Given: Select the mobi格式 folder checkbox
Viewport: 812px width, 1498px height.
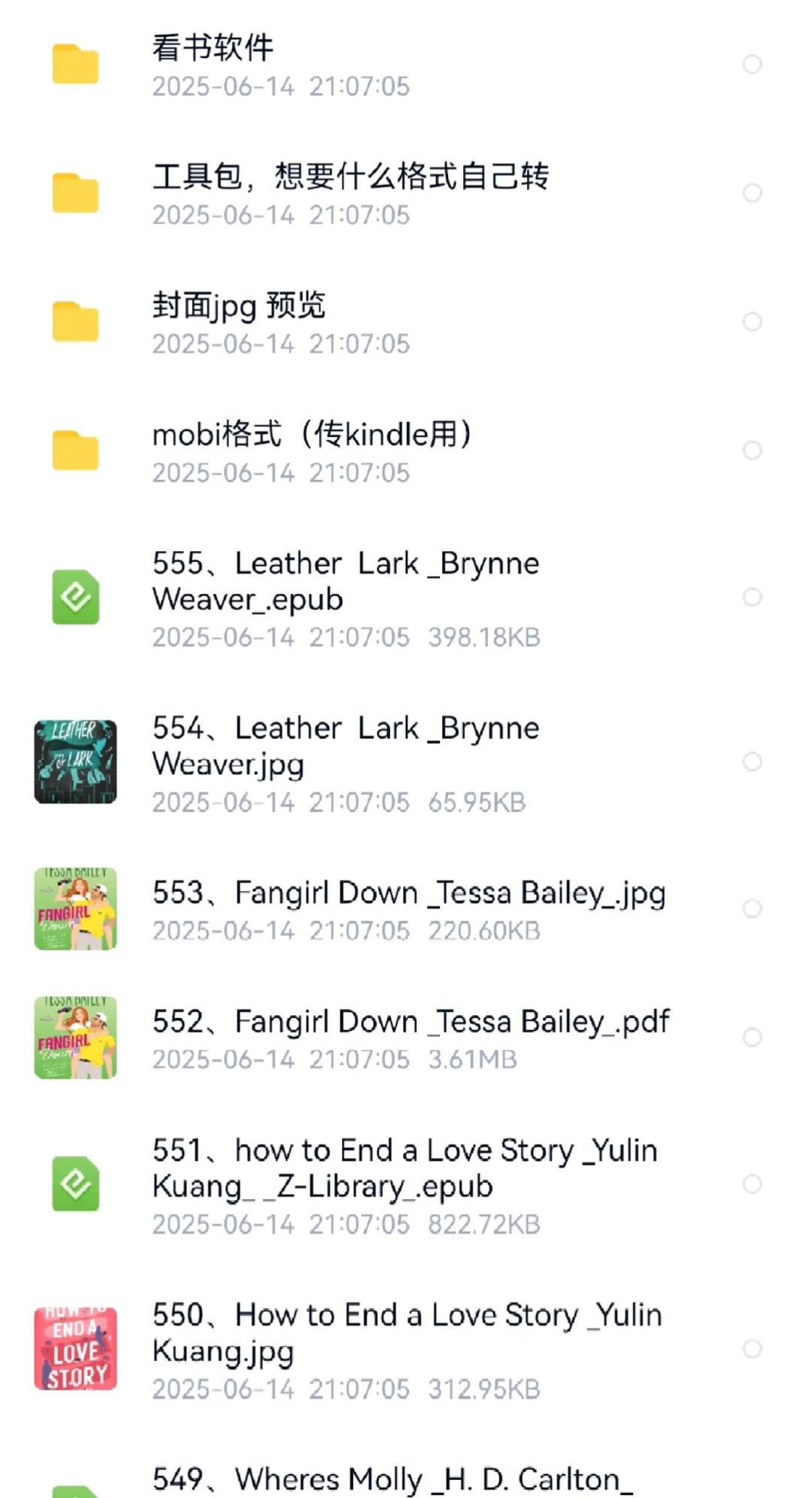Looking at the screenshot, I should pos(752,450).
